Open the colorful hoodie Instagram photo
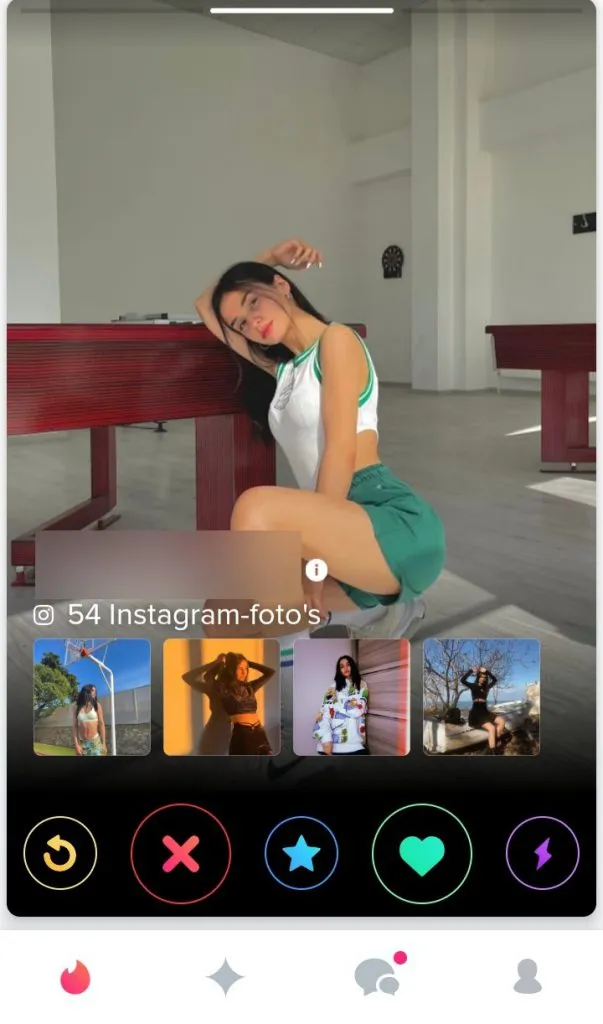This screenshot has height=1024, width=603. (351, 697)
